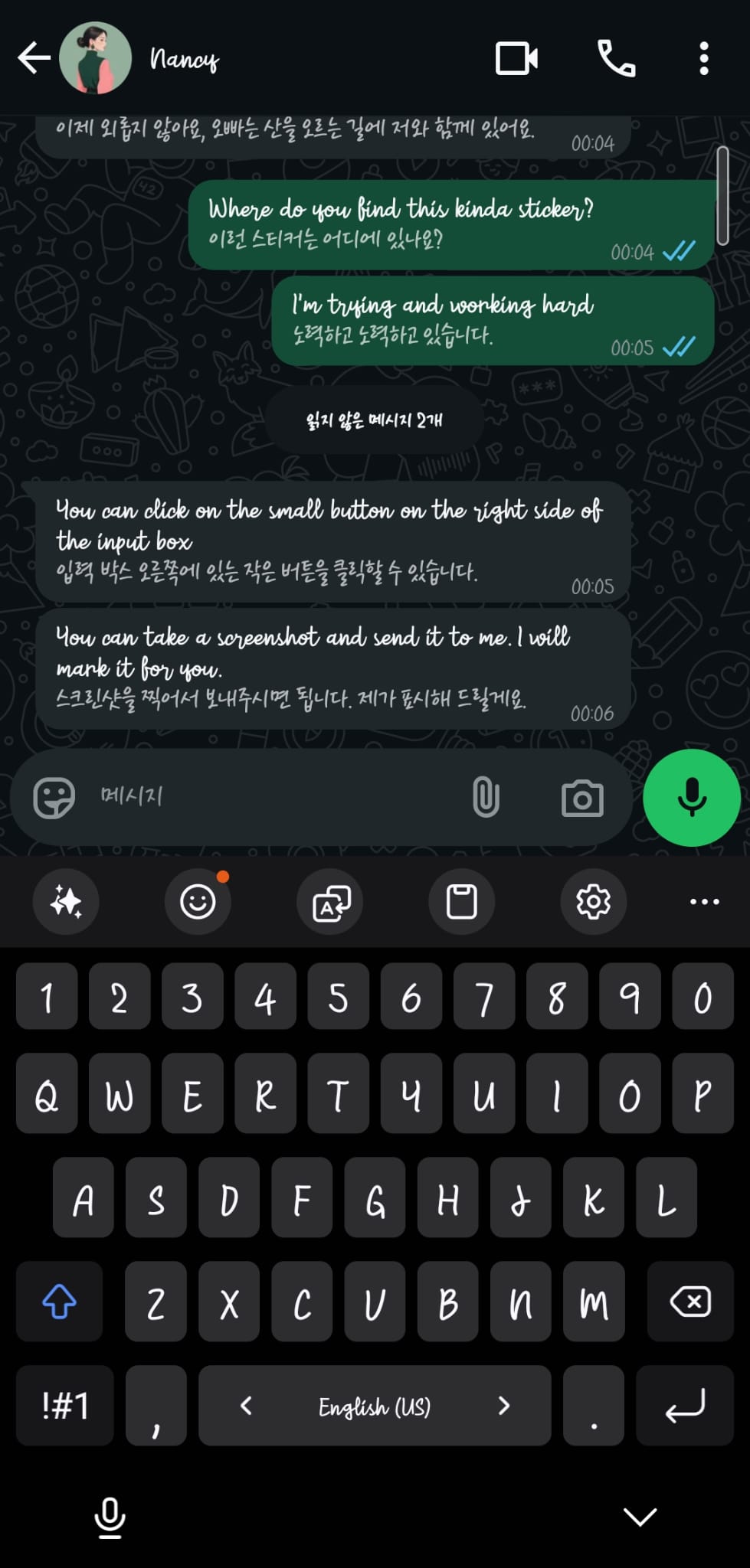Open the chat overflow menu
750x1568 pixels.
[703, 58]
